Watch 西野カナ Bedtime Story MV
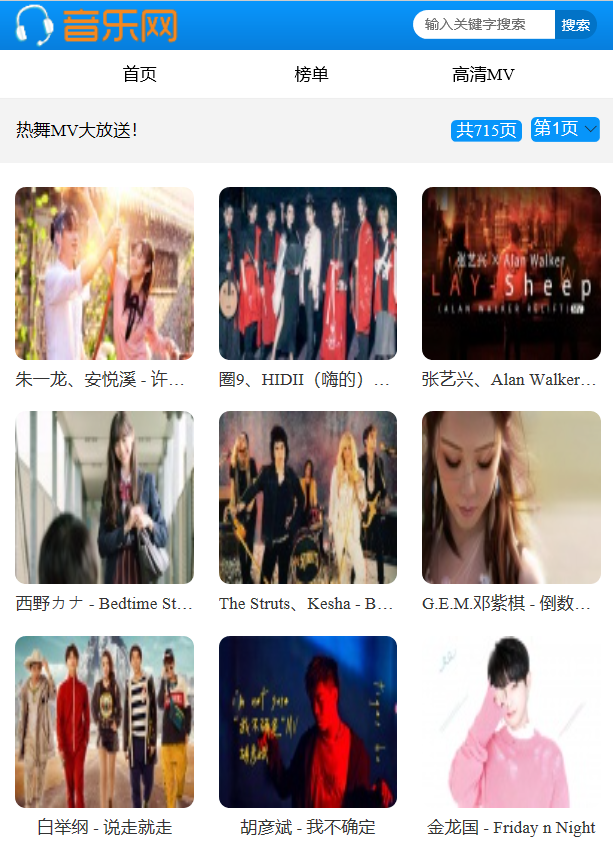This screenshot has height=856, width=613. (104, 497)
